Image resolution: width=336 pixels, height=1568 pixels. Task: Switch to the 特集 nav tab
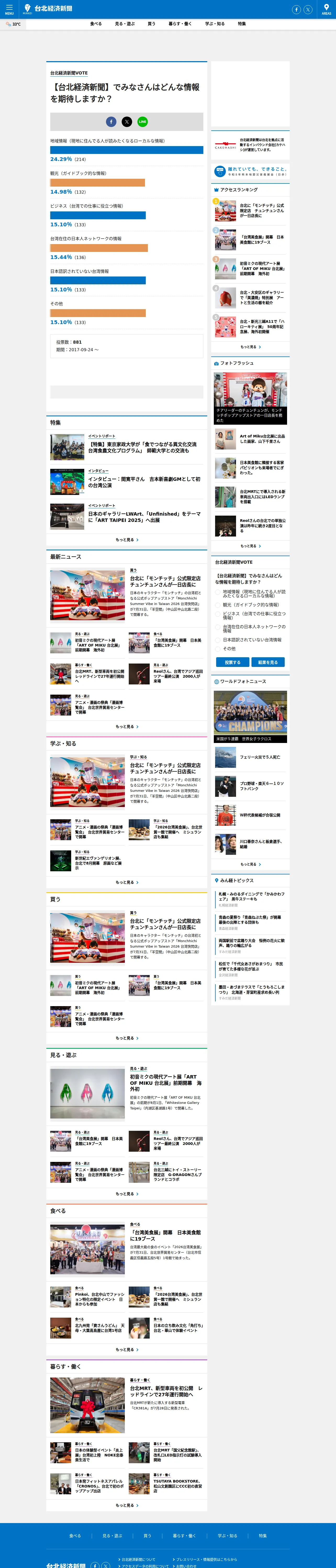(x=242, y=24)
